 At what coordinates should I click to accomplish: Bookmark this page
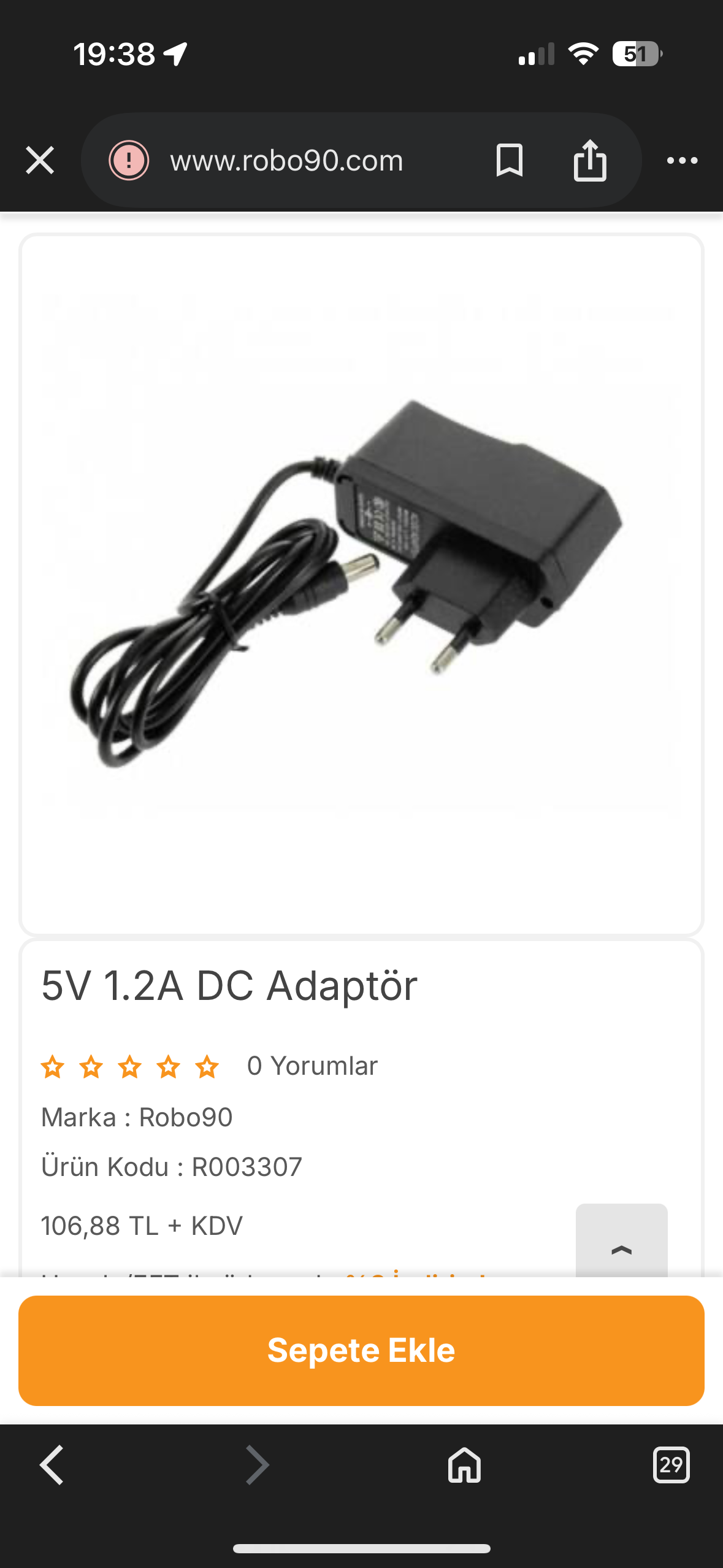click(x=509, y=161)
